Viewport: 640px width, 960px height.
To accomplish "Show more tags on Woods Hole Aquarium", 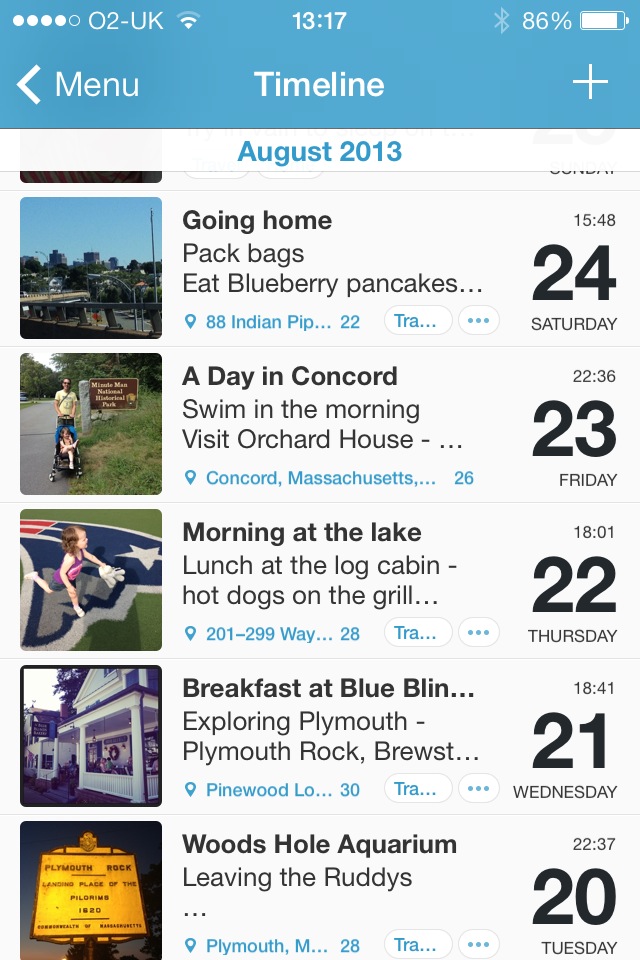I will (x=479, y=945).
